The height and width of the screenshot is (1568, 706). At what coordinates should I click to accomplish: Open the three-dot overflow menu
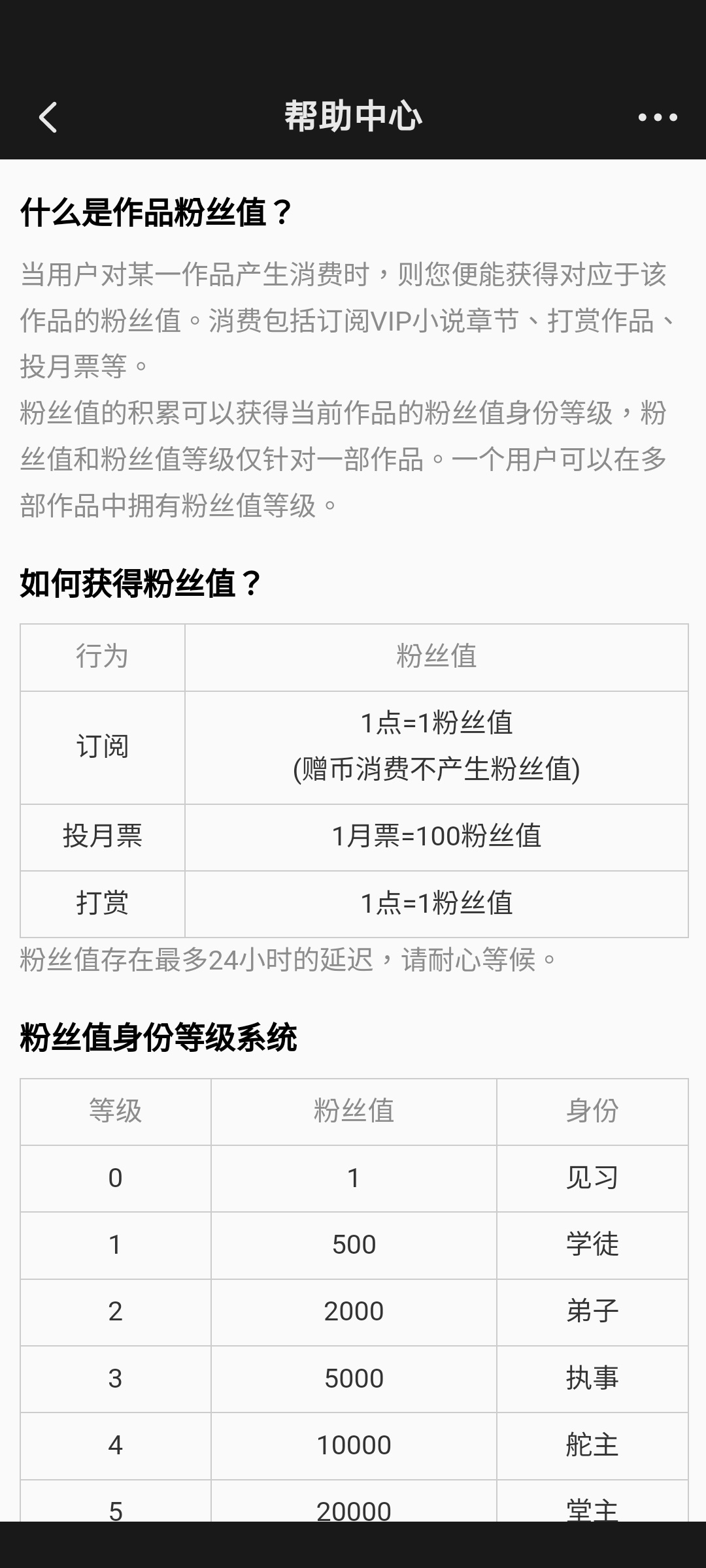(657, 118)
